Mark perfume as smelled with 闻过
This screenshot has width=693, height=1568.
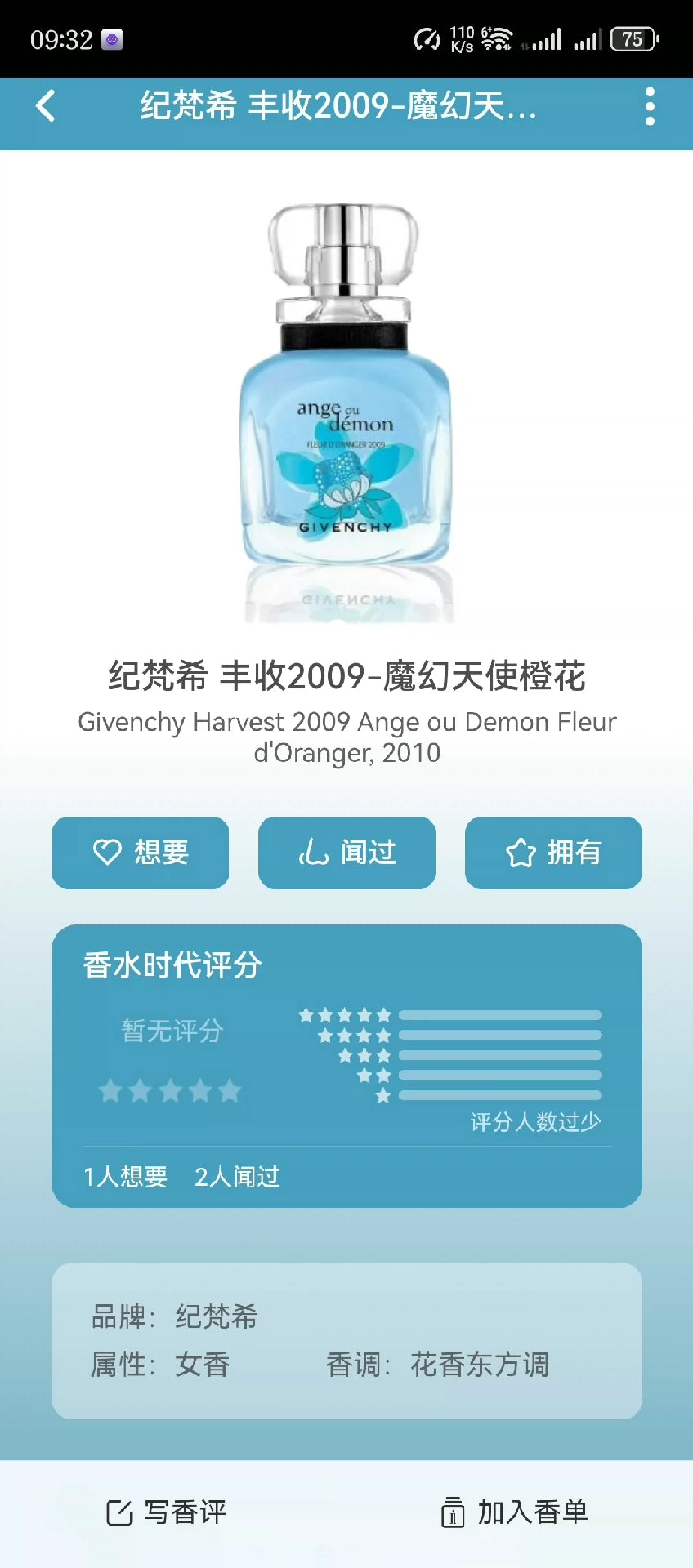click(346, 853)
